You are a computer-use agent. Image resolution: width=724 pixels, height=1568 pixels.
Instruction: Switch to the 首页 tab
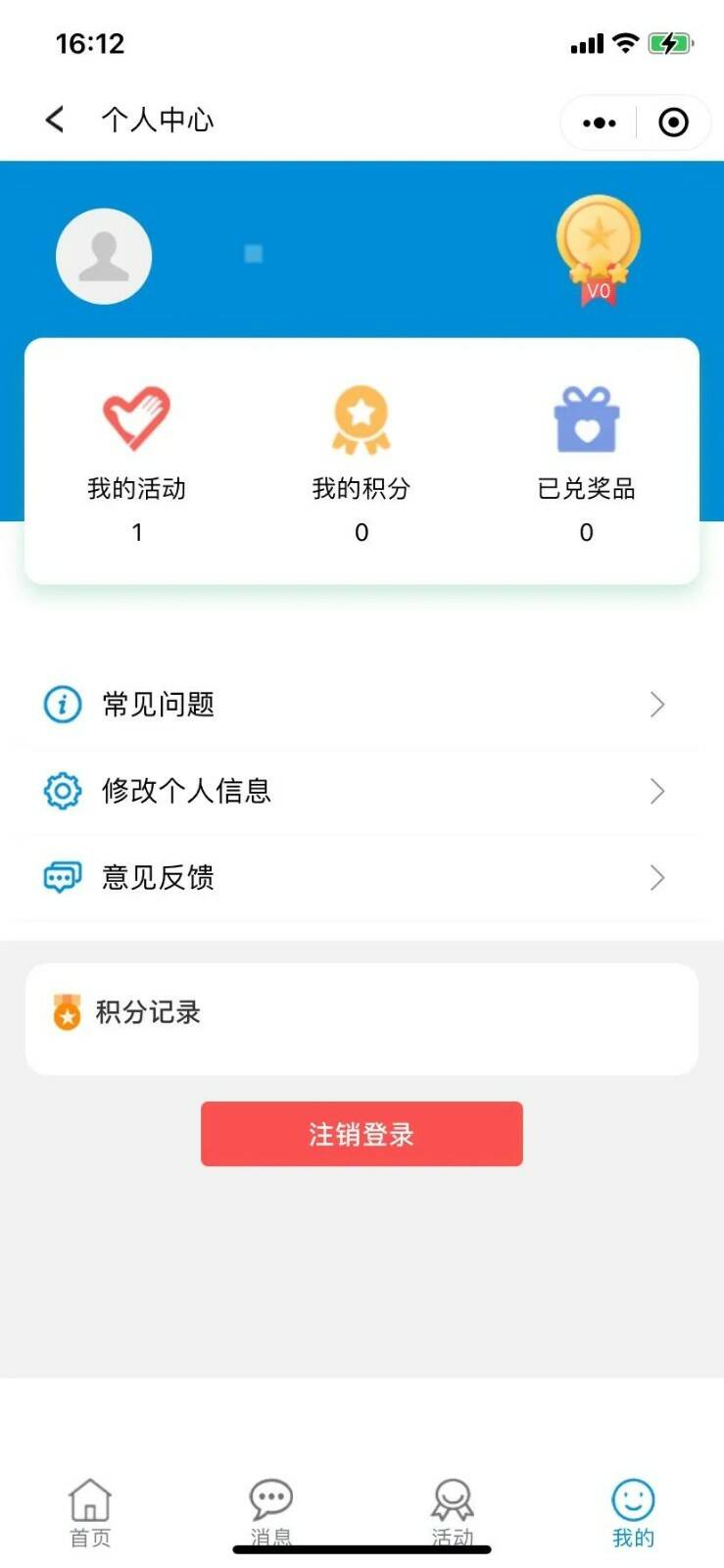click(90, 1512)
